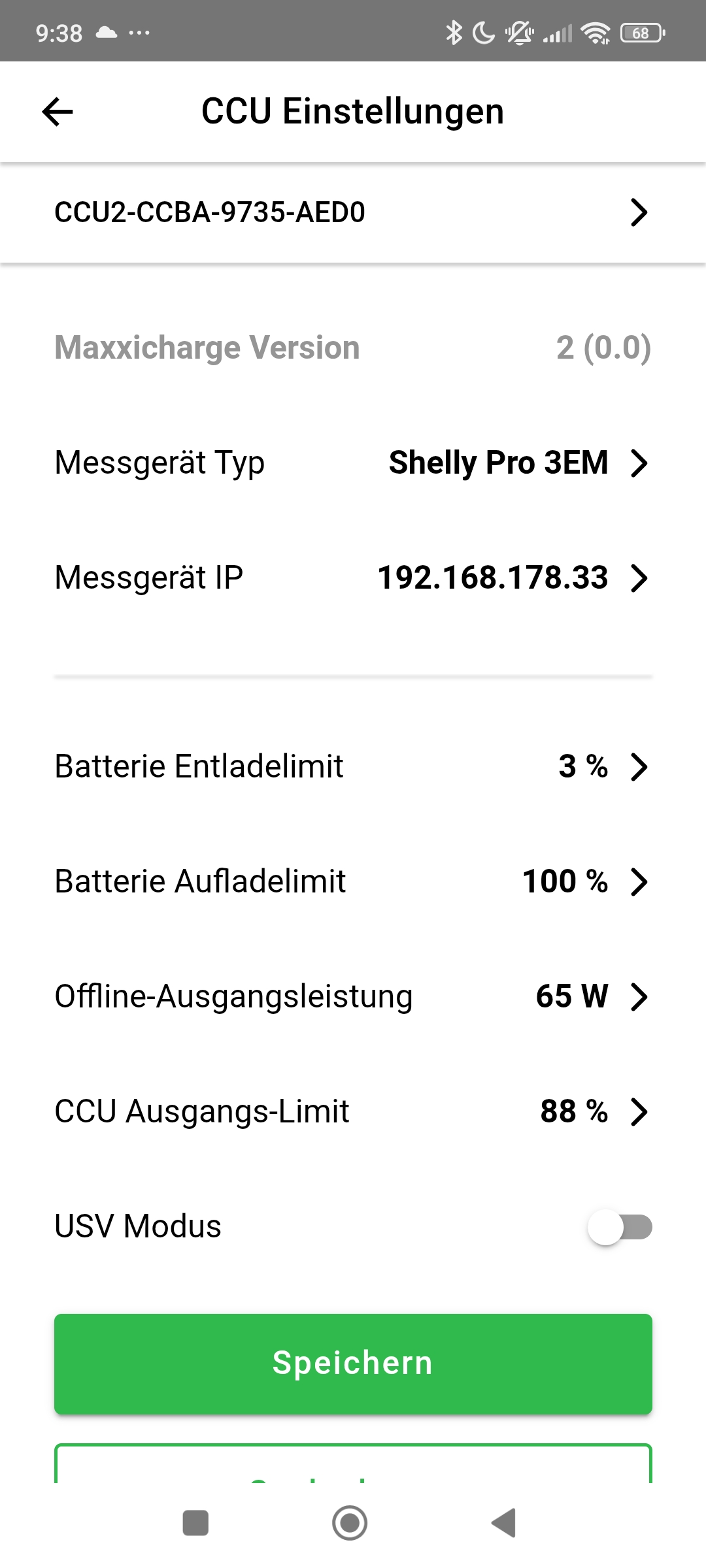Edit the Messgerät IP address

click(353, 578)
